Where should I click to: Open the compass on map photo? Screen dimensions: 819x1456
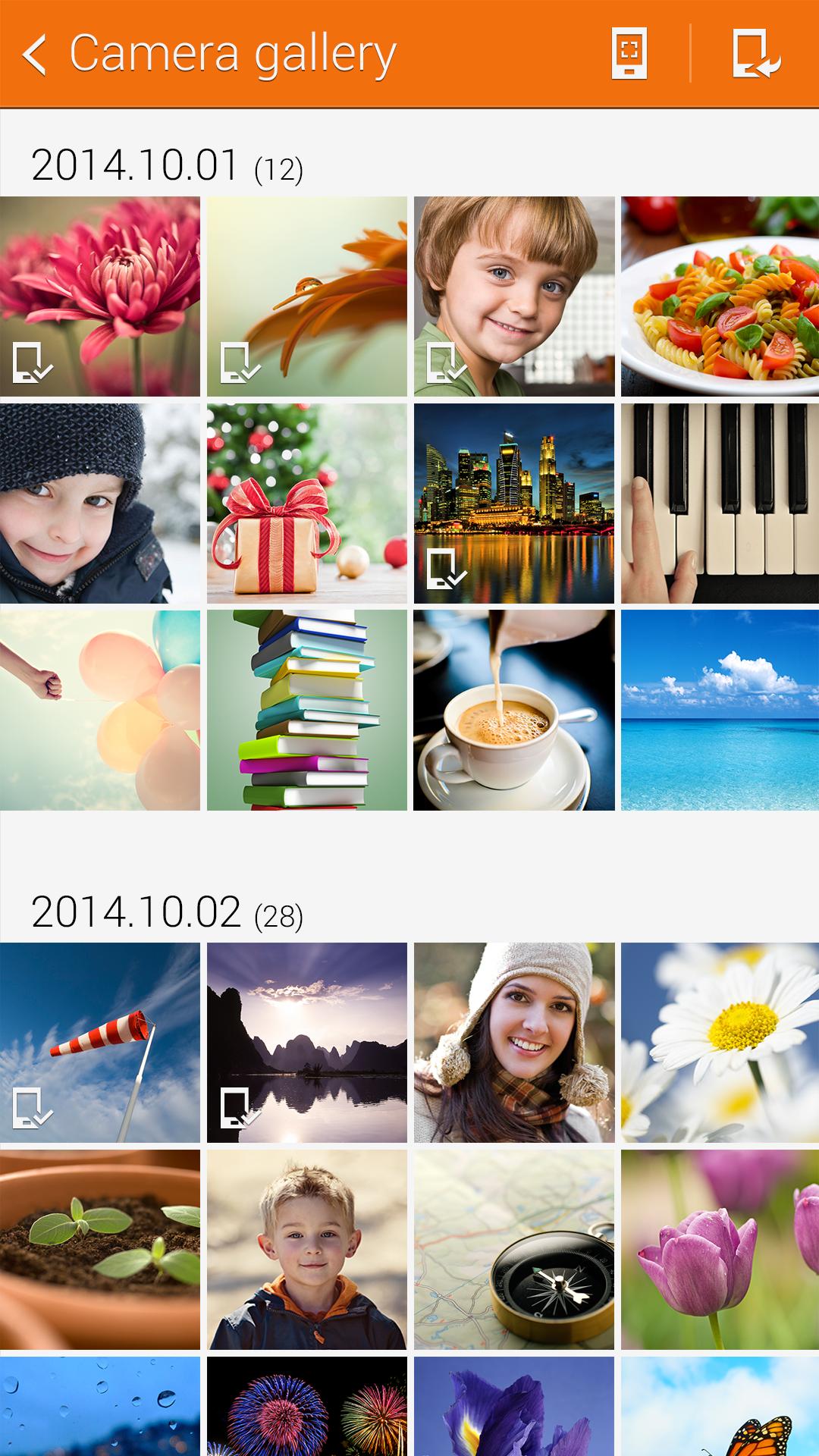coord(513,1249)
